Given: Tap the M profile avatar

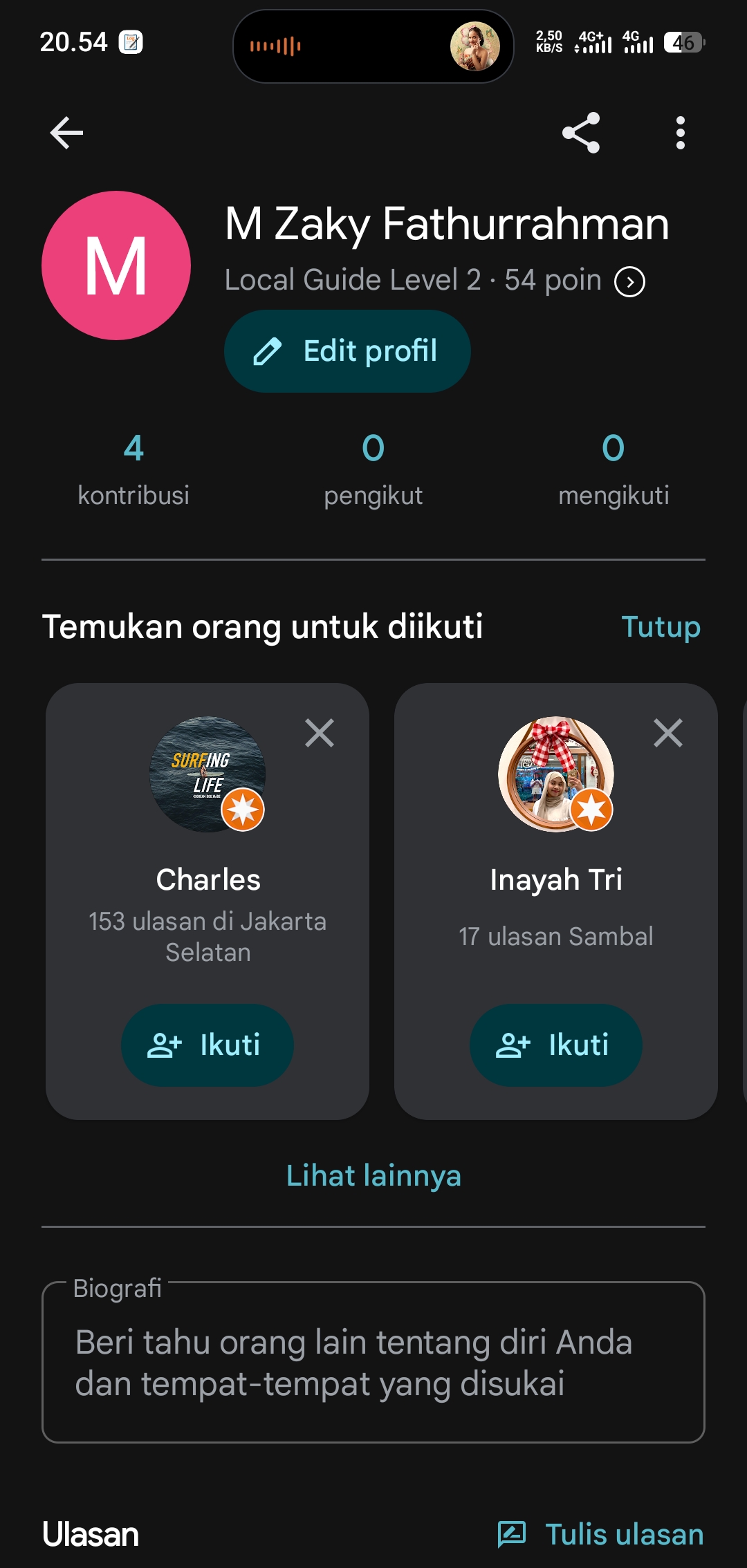Looking at the screenshot, I should point(116,265).
